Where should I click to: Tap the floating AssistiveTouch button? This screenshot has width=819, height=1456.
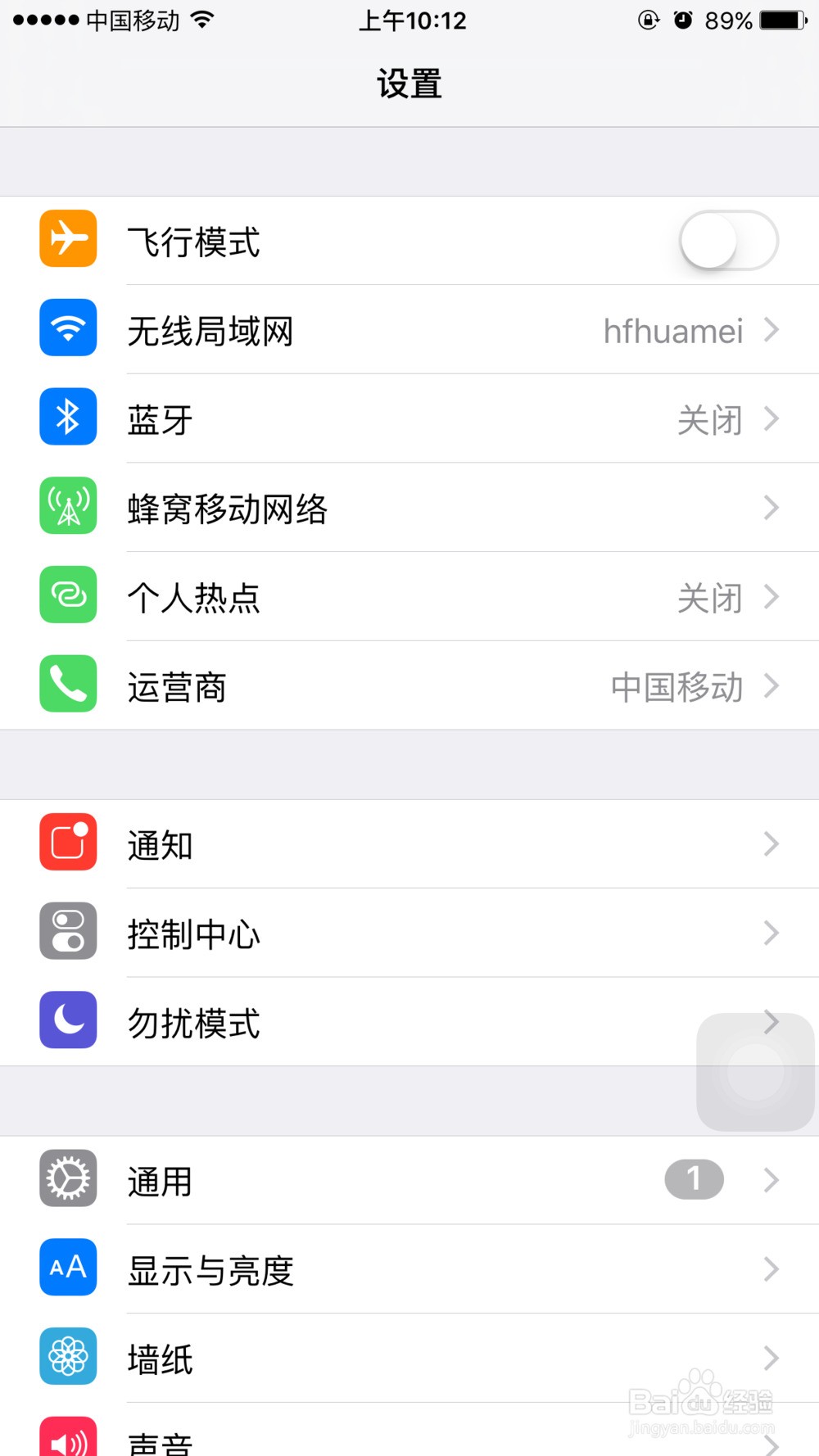[x=755, y=1072]
